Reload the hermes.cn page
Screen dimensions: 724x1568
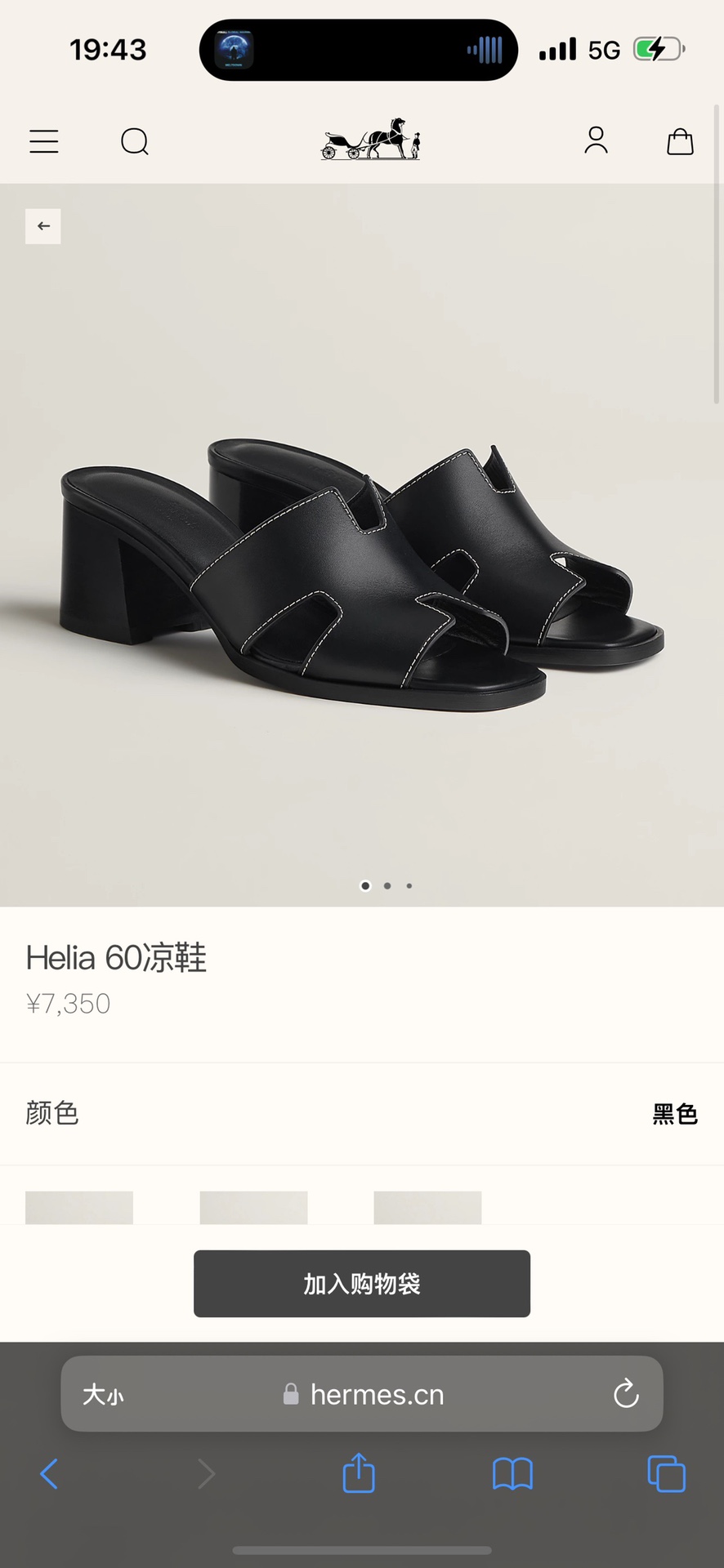point(626,1394)
